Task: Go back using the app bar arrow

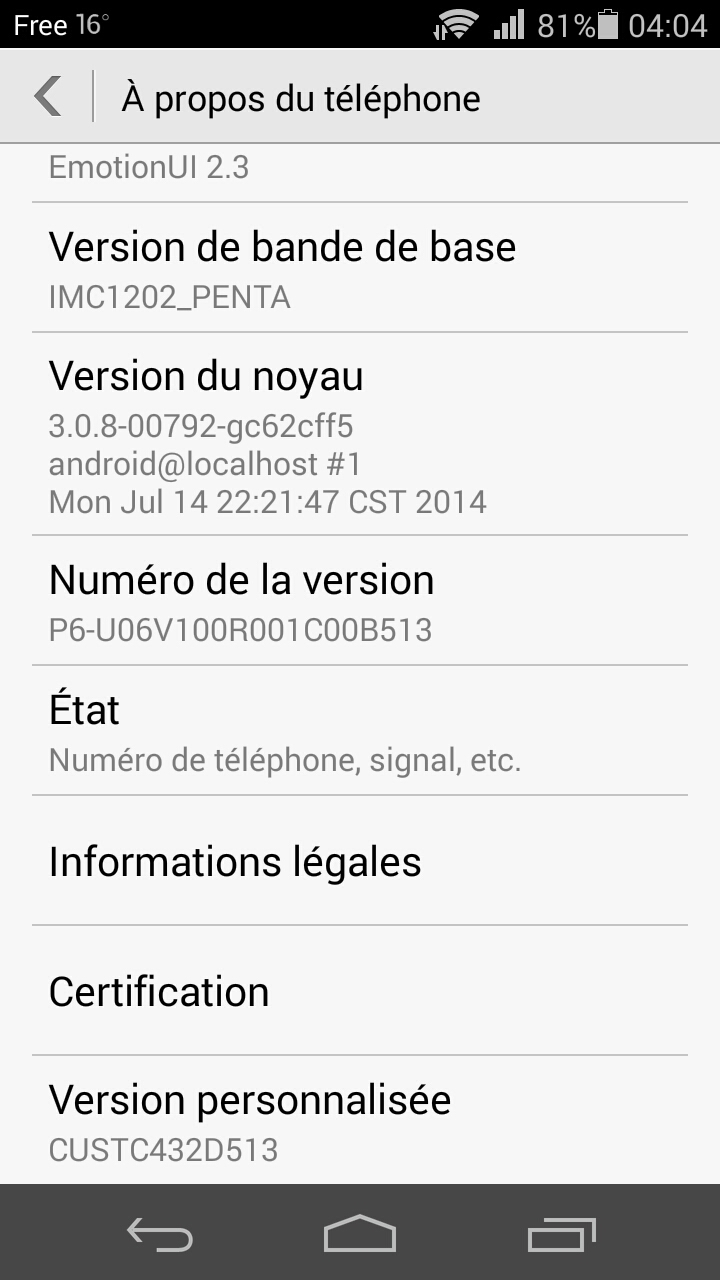Action: (48, 97)
